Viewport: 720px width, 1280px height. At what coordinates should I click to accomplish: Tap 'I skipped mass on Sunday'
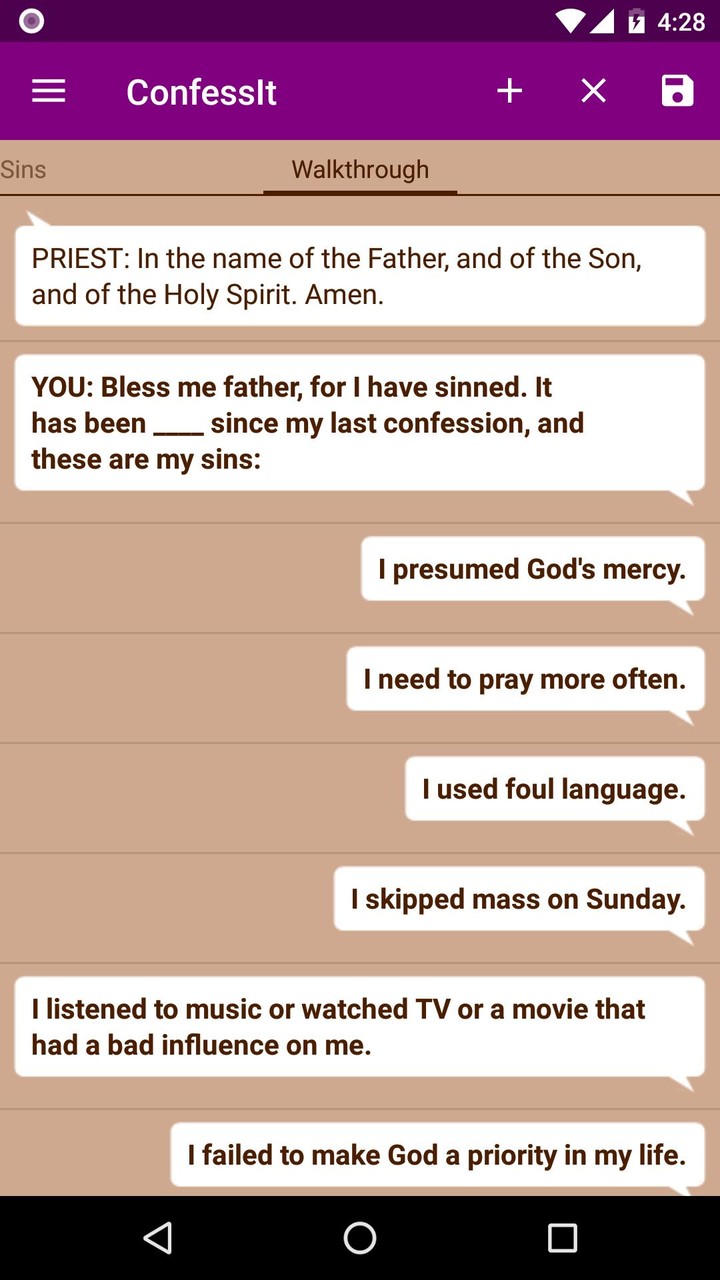pyautogui.click(x=518, y=898)
